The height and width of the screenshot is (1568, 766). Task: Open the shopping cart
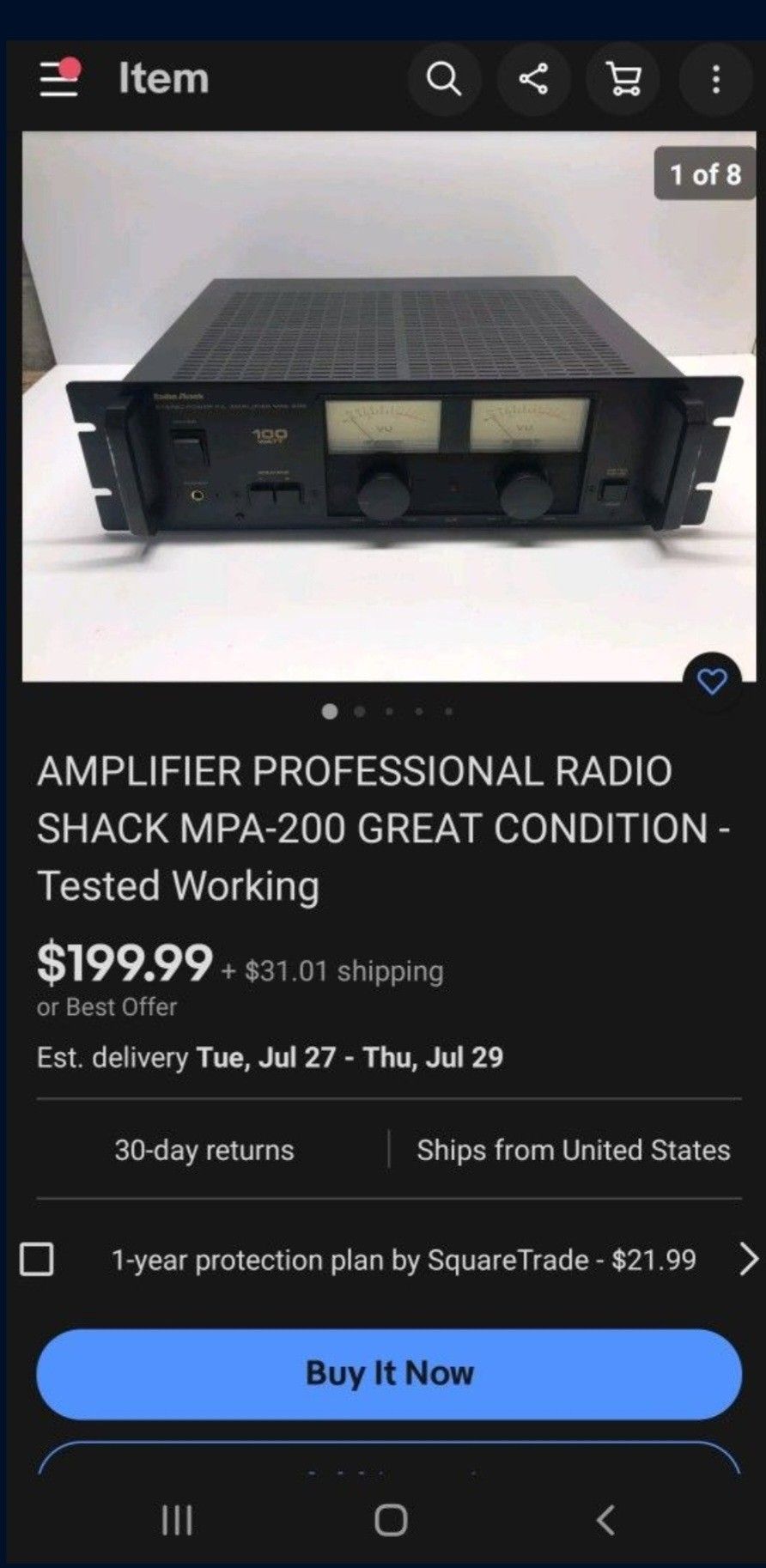[x=623, y=79]
